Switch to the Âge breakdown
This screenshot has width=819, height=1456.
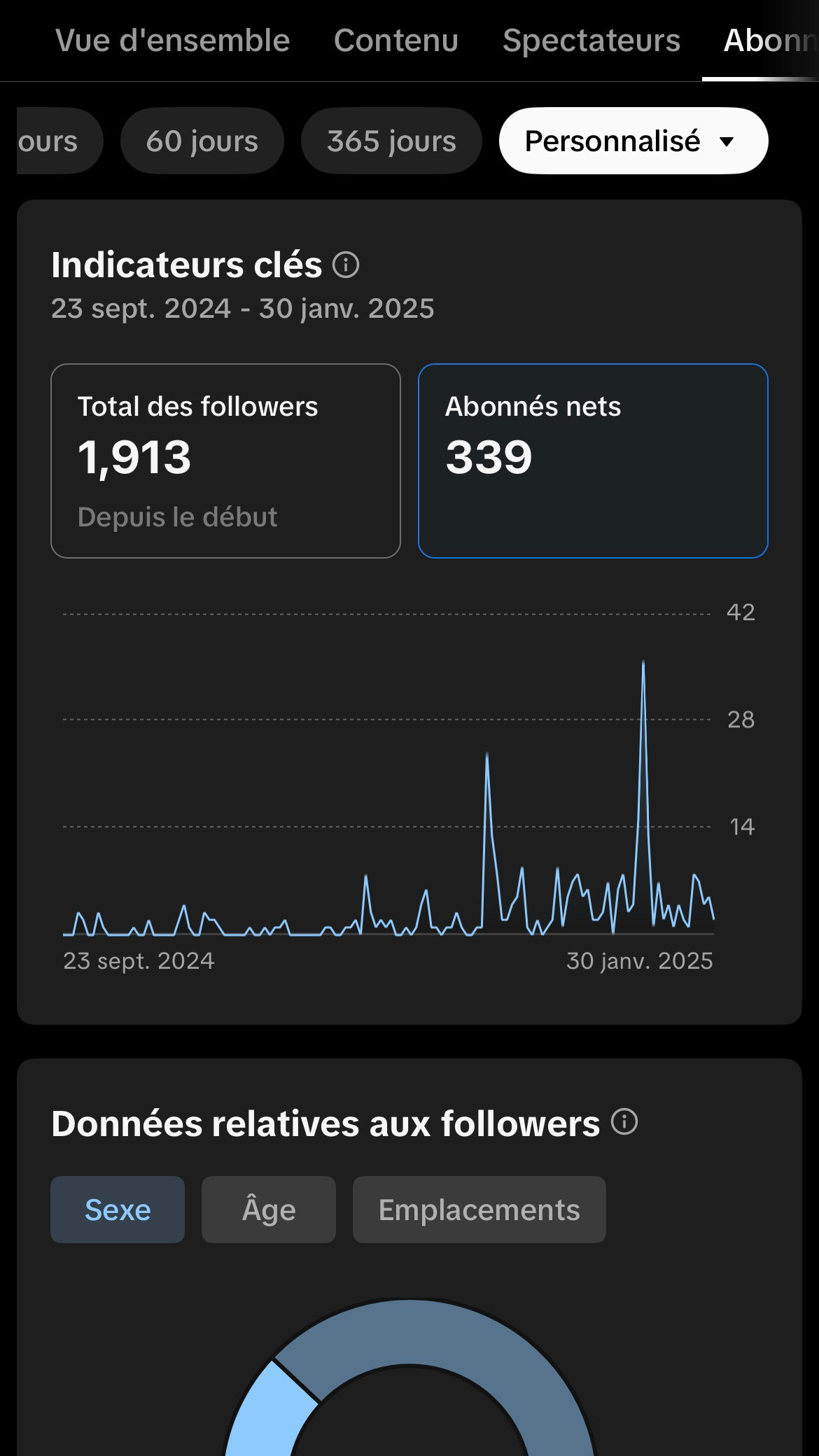click(x=269, y=1210)
